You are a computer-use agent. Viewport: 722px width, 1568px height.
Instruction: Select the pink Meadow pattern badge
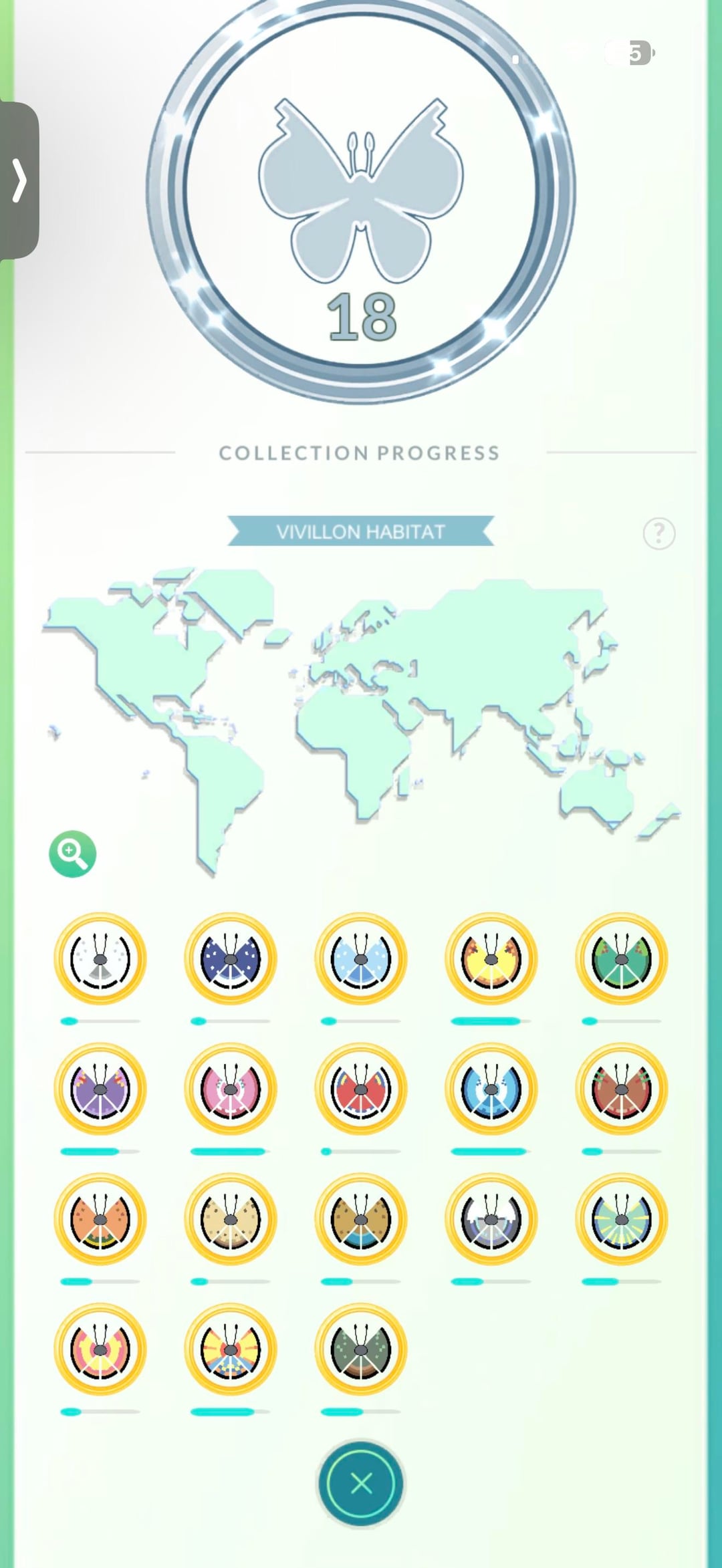coord(231,1089)
